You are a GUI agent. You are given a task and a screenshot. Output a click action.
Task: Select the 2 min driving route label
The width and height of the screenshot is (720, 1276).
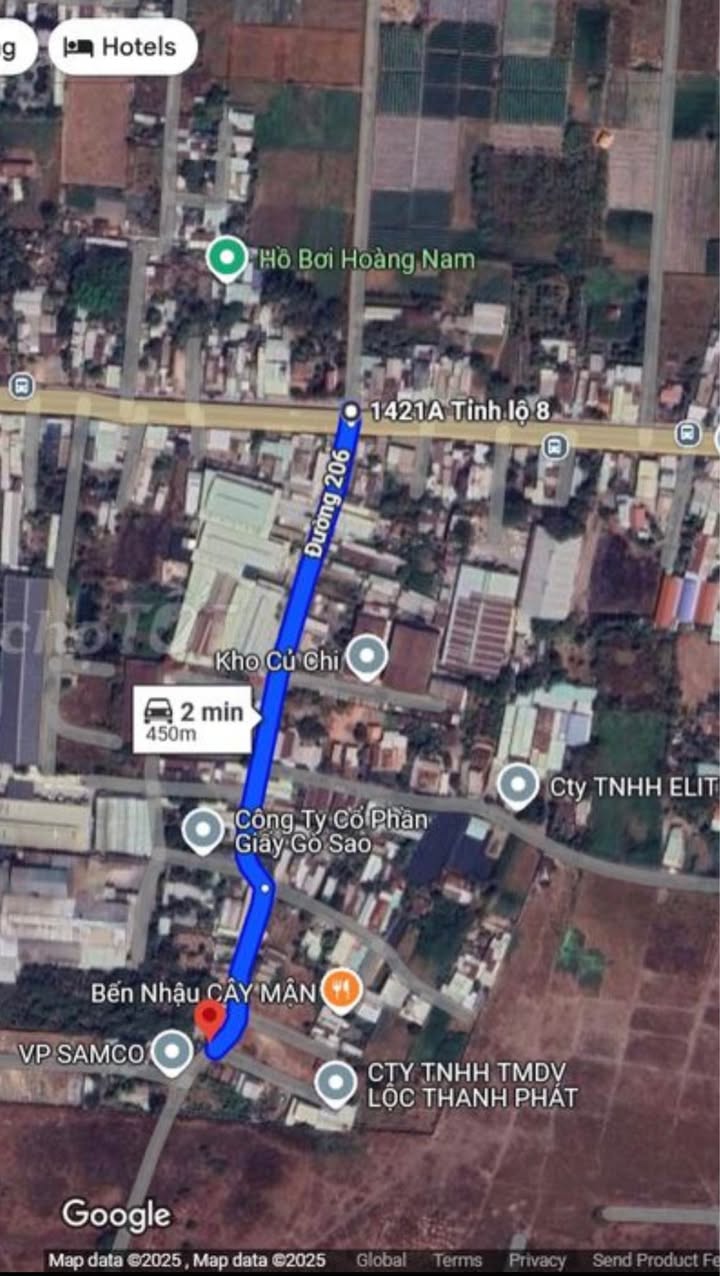[192, 719]
